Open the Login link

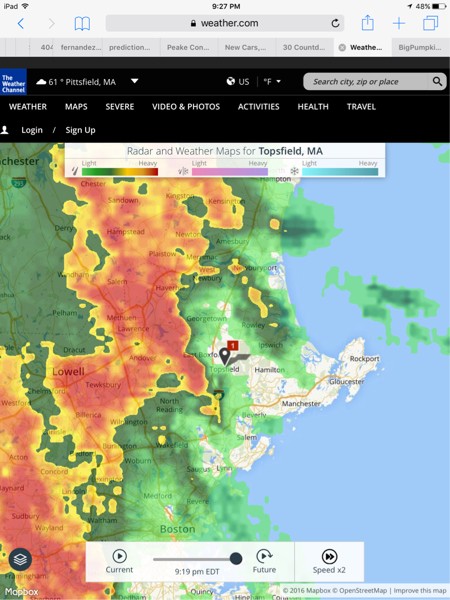32,130
